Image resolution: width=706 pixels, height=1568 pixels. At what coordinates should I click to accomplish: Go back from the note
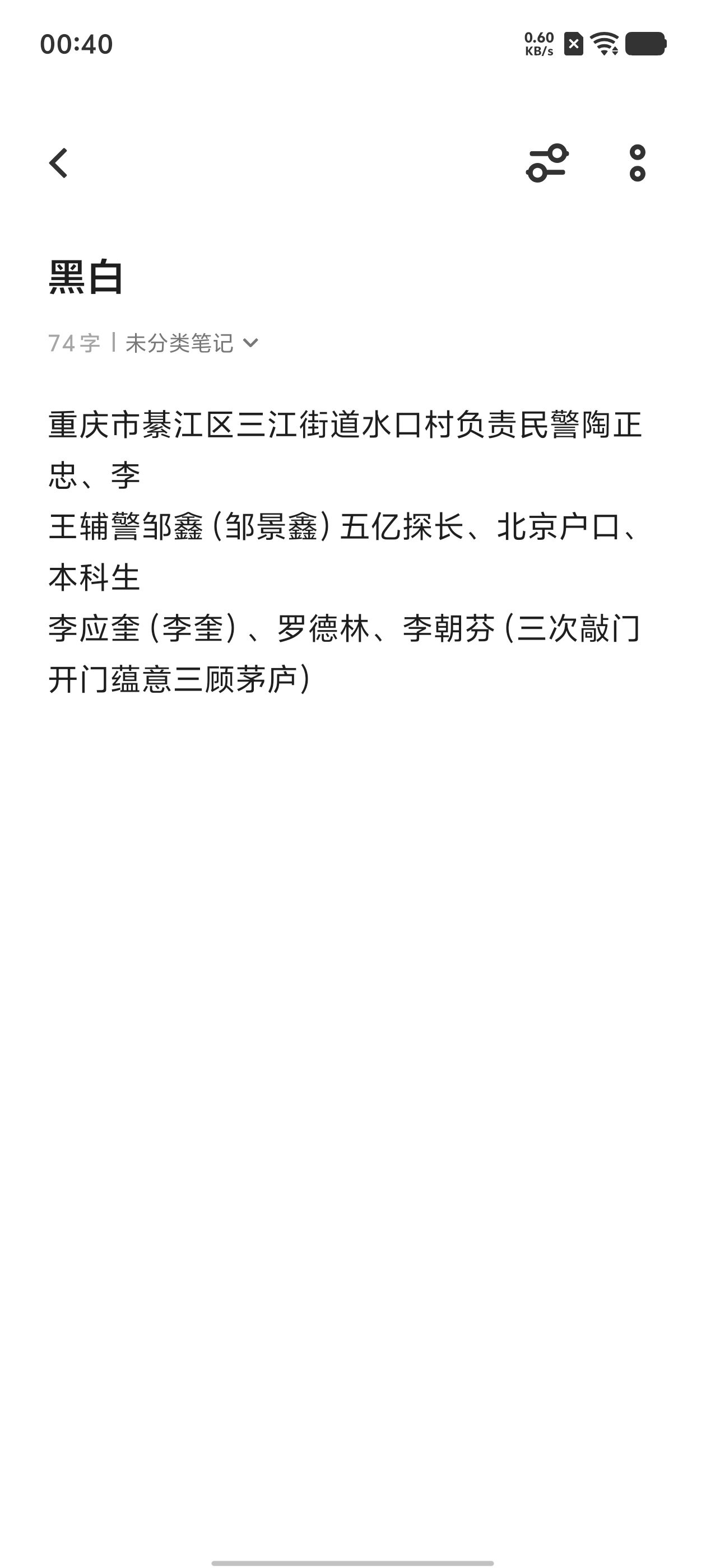point(59,163)
